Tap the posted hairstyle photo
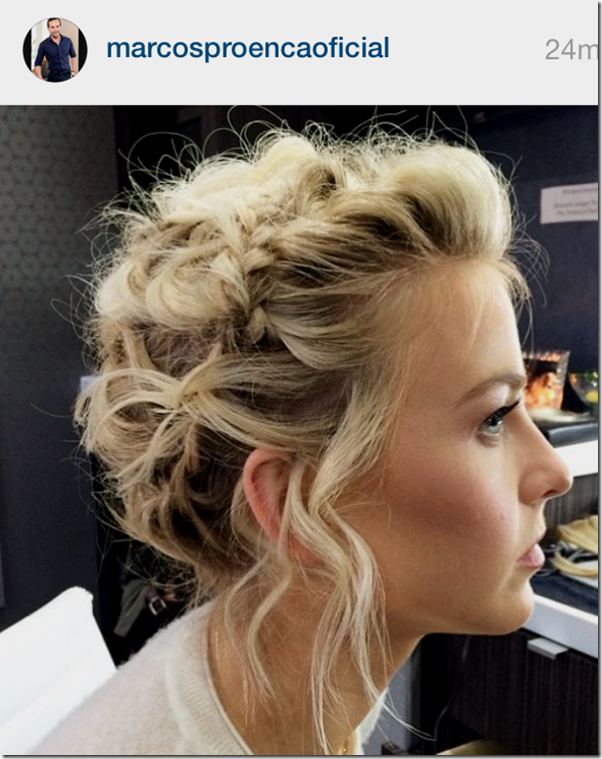The height and width of the screenshot is (759, 602). coord(300,430)
